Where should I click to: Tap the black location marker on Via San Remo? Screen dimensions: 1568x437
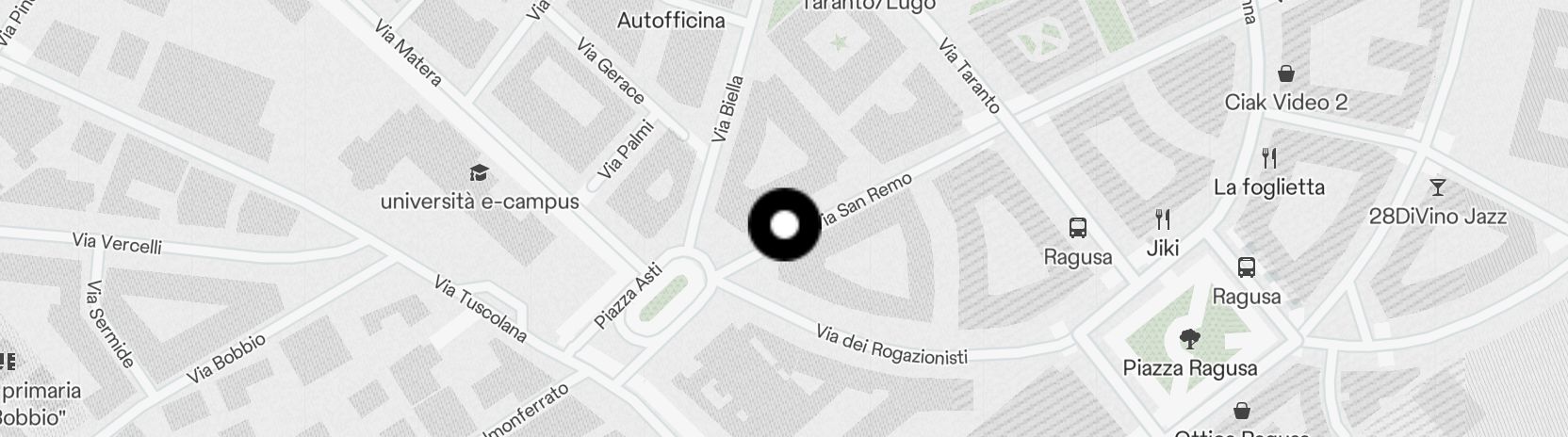(x=784, y=225)
